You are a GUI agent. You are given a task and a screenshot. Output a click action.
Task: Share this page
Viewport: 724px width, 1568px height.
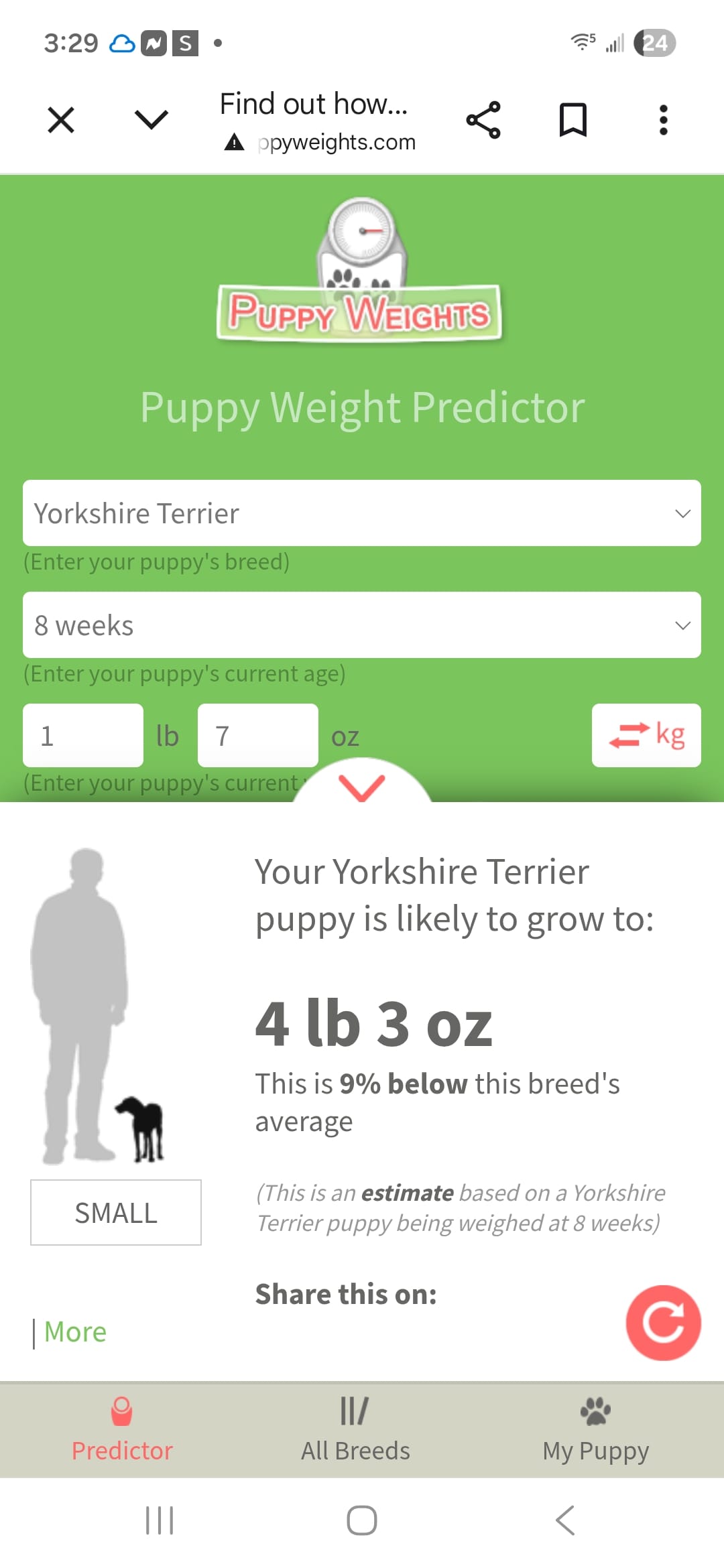[x=483, y=121]
